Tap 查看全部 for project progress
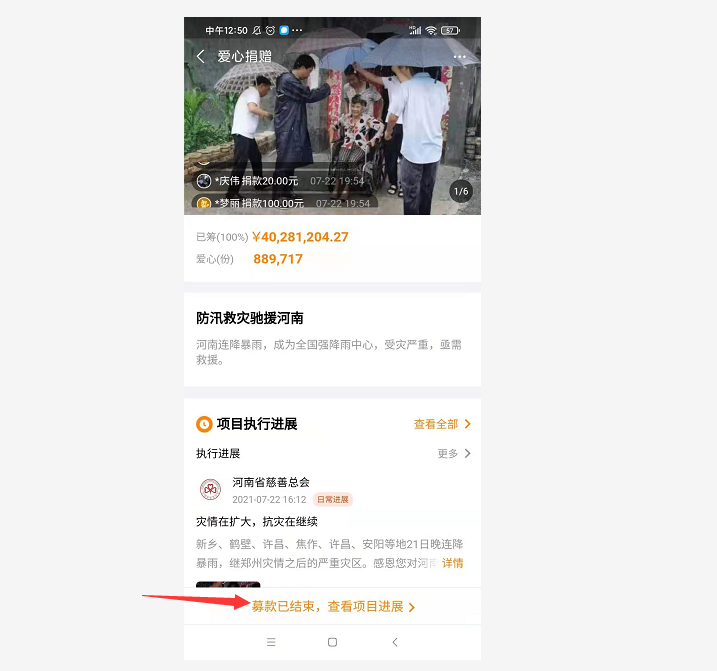The width and height of the screenshot is (717, 671). [441, 424]
